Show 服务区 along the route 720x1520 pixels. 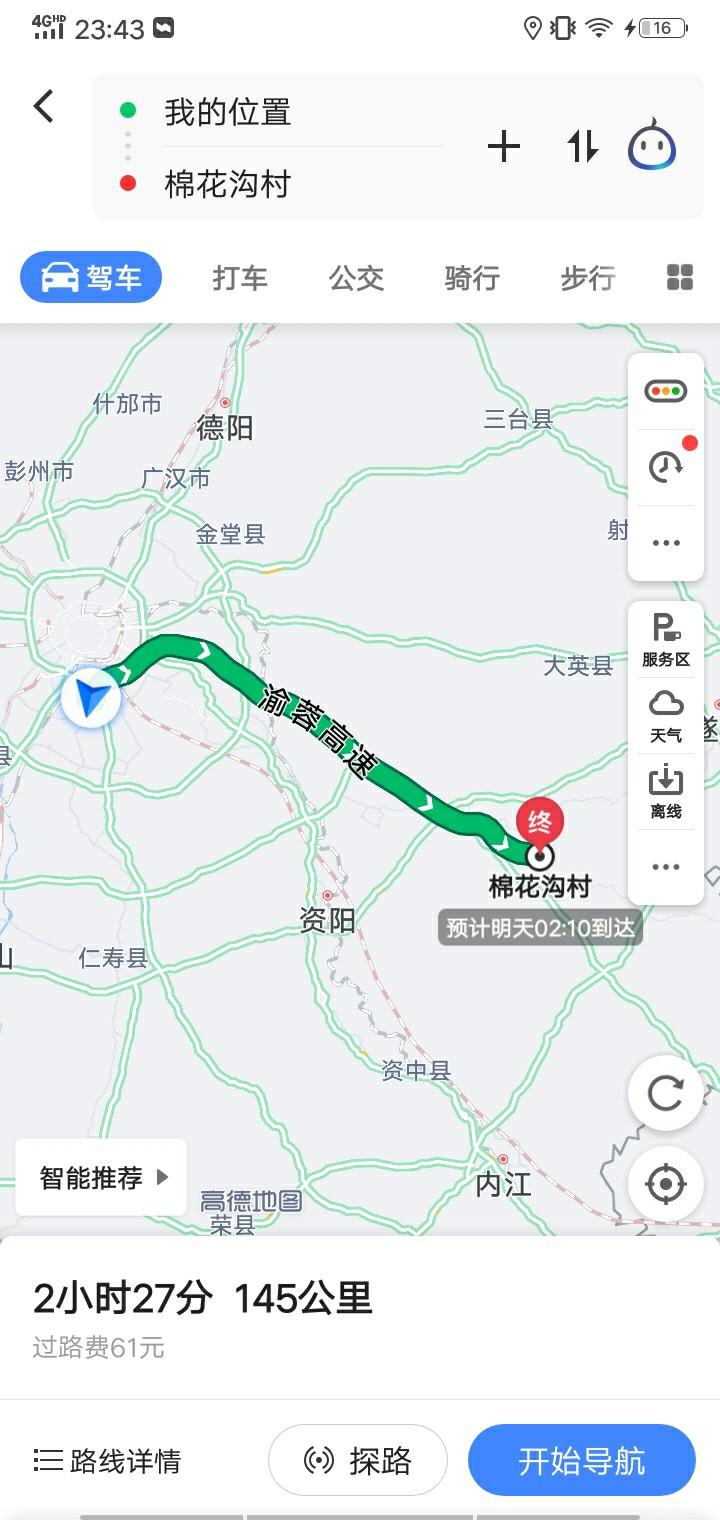[x=666, y=640]
